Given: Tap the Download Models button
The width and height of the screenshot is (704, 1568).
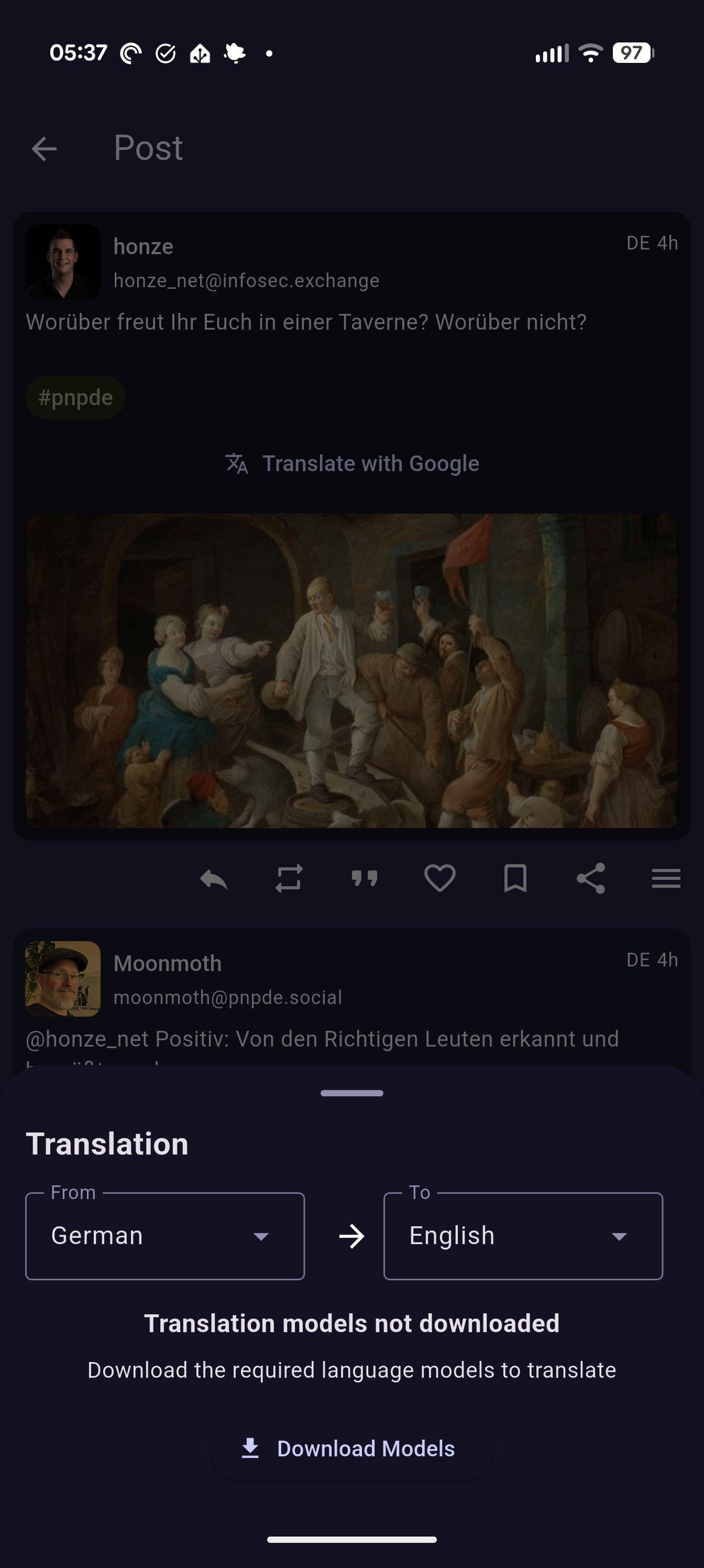Looking at the screenshot, I should pyautogui.click(x=351, y=1448).
